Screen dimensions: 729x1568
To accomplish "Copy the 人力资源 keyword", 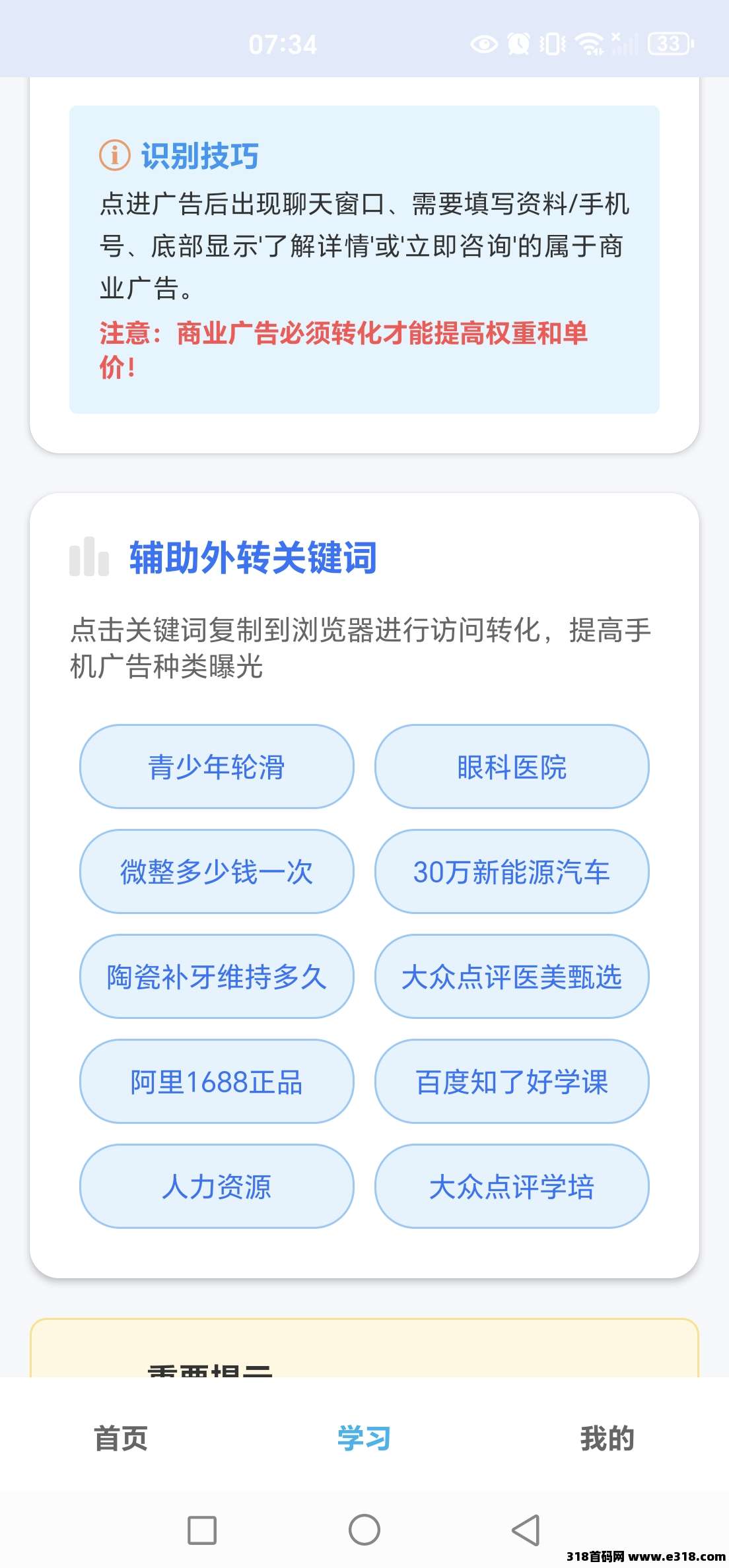I will [217, 1187].
